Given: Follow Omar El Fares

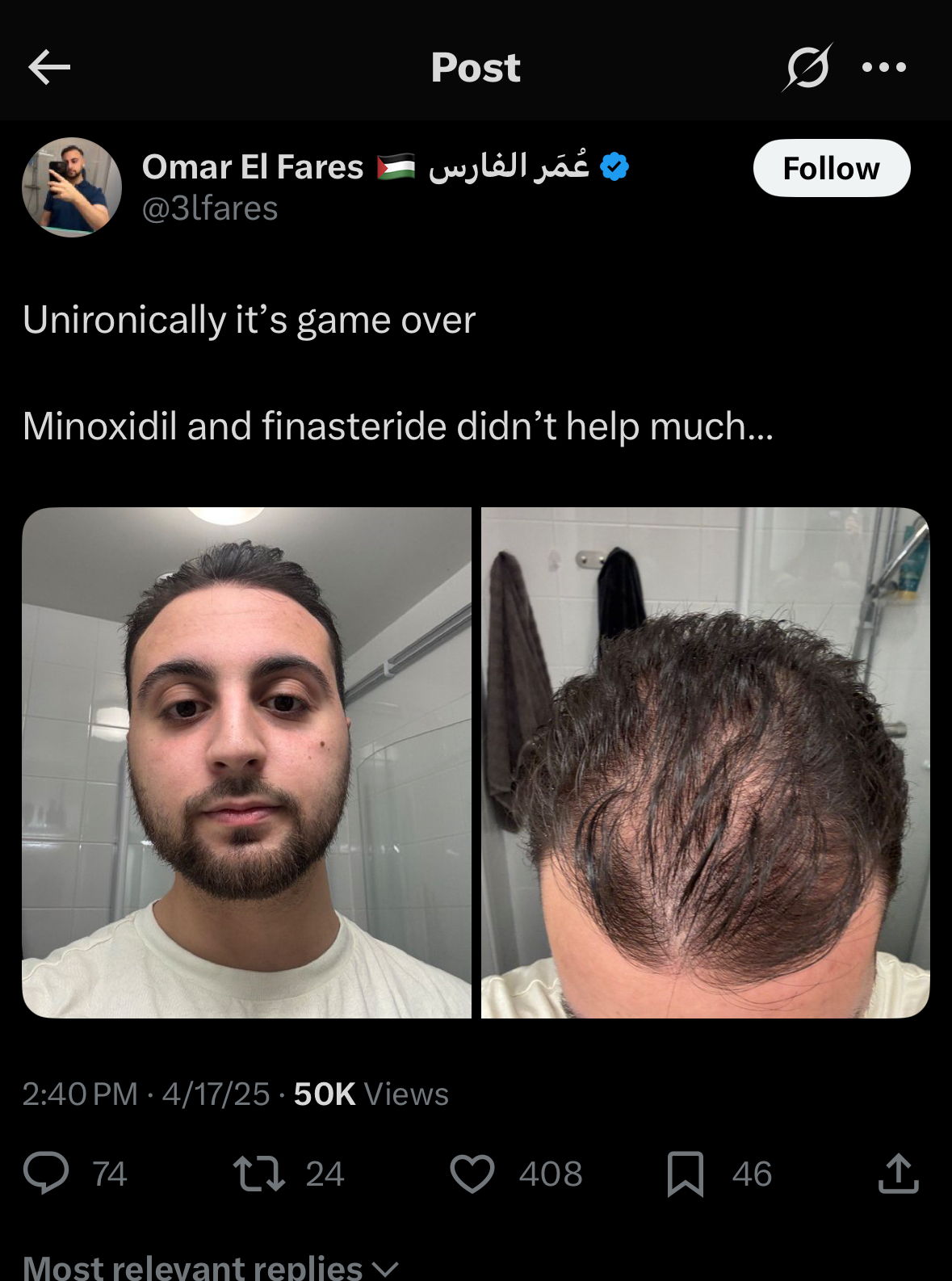Looking at the screenshot, I should [x=831, y=168].
